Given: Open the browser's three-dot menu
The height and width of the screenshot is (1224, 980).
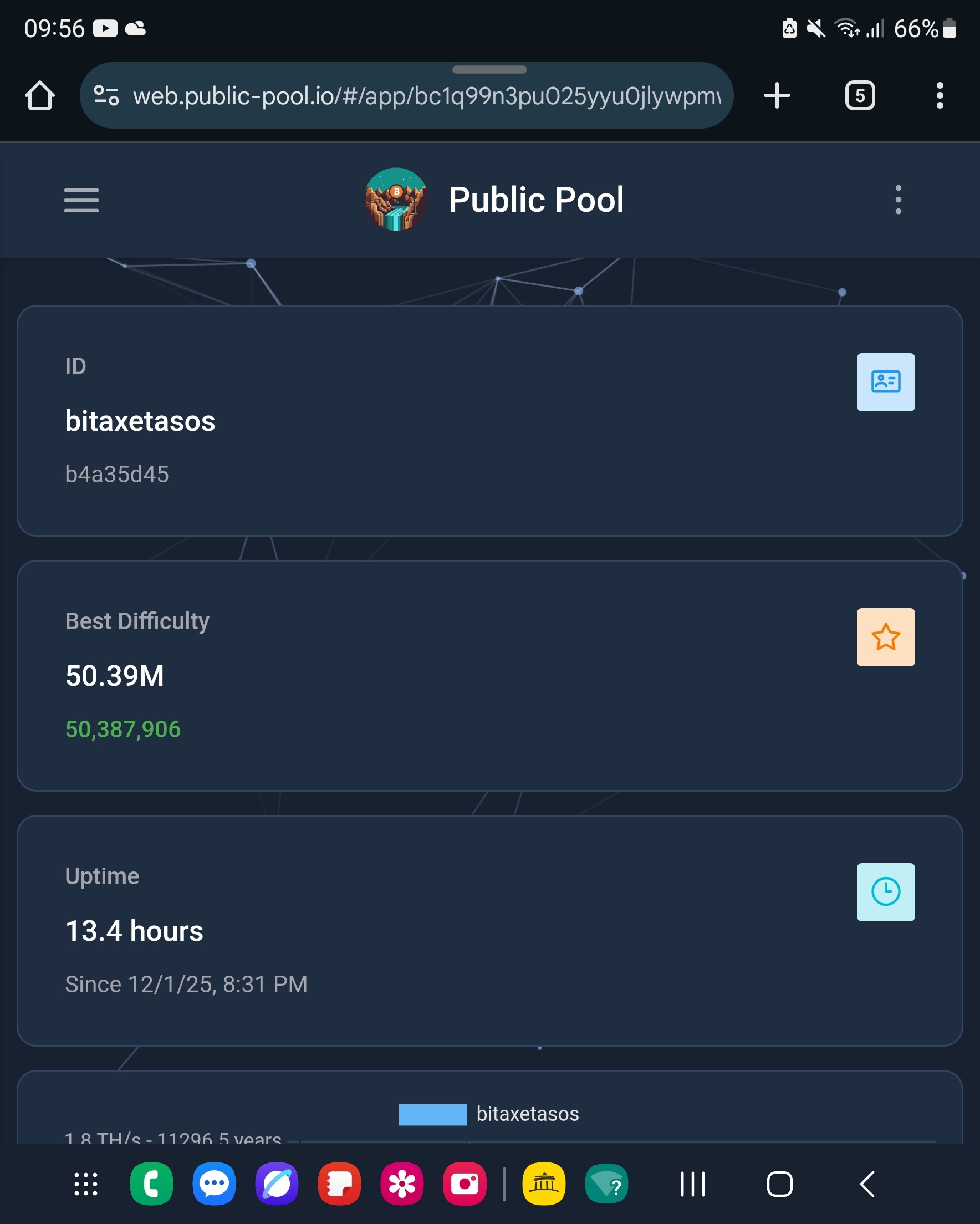Looking at the screenshot, I should (x=940, y=96).
